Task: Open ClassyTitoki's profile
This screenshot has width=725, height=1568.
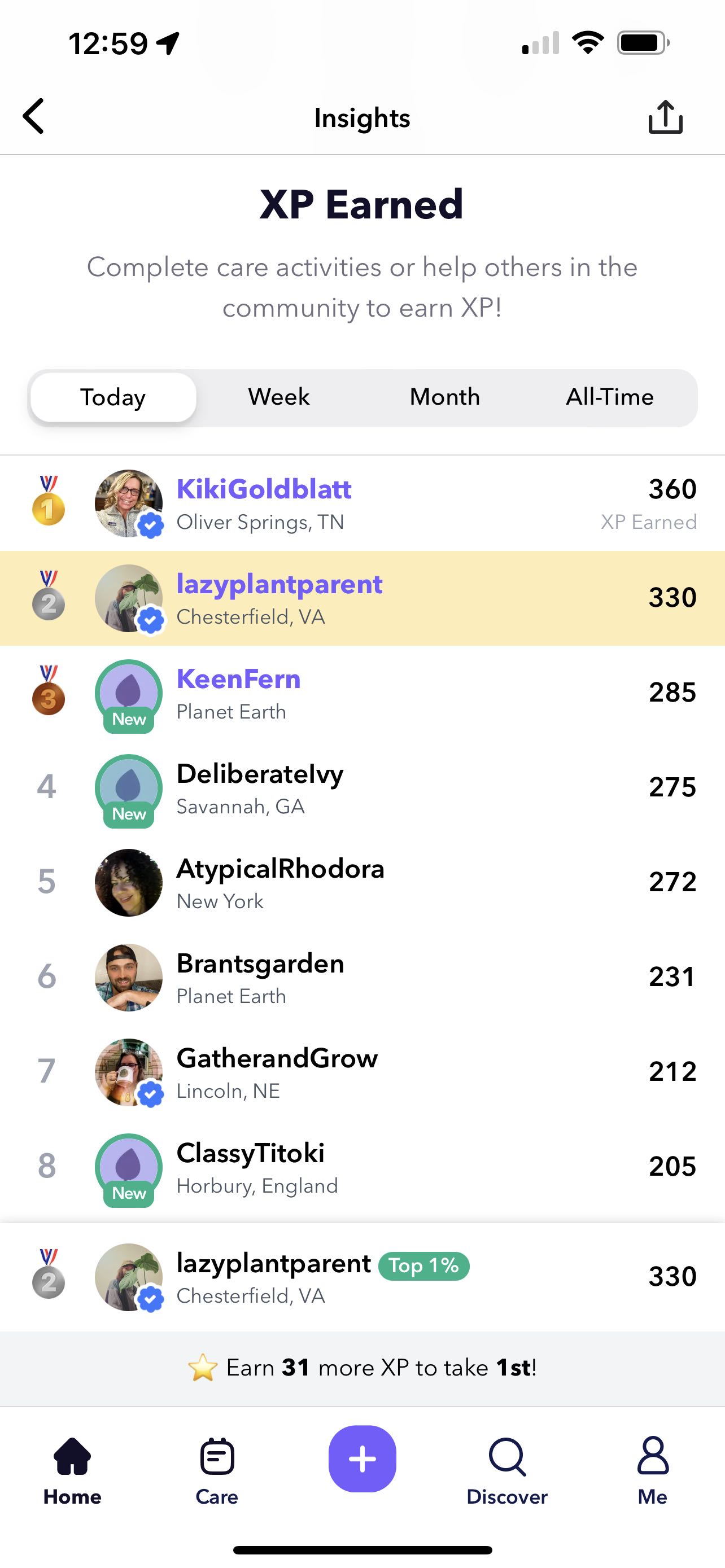Action: (250, 1154)
